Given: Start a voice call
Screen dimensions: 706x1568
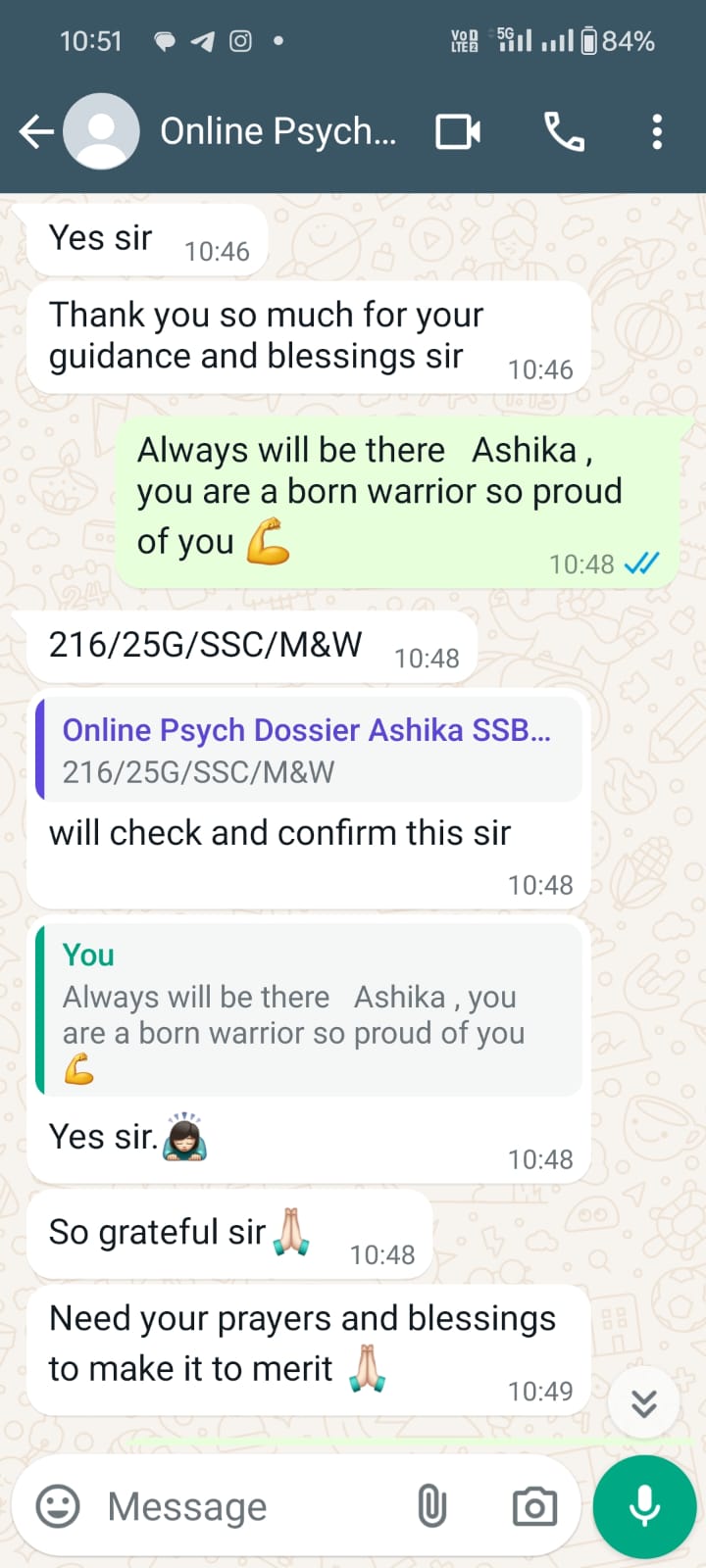Looking at the screenshot, I should click(x=564, y=131).
